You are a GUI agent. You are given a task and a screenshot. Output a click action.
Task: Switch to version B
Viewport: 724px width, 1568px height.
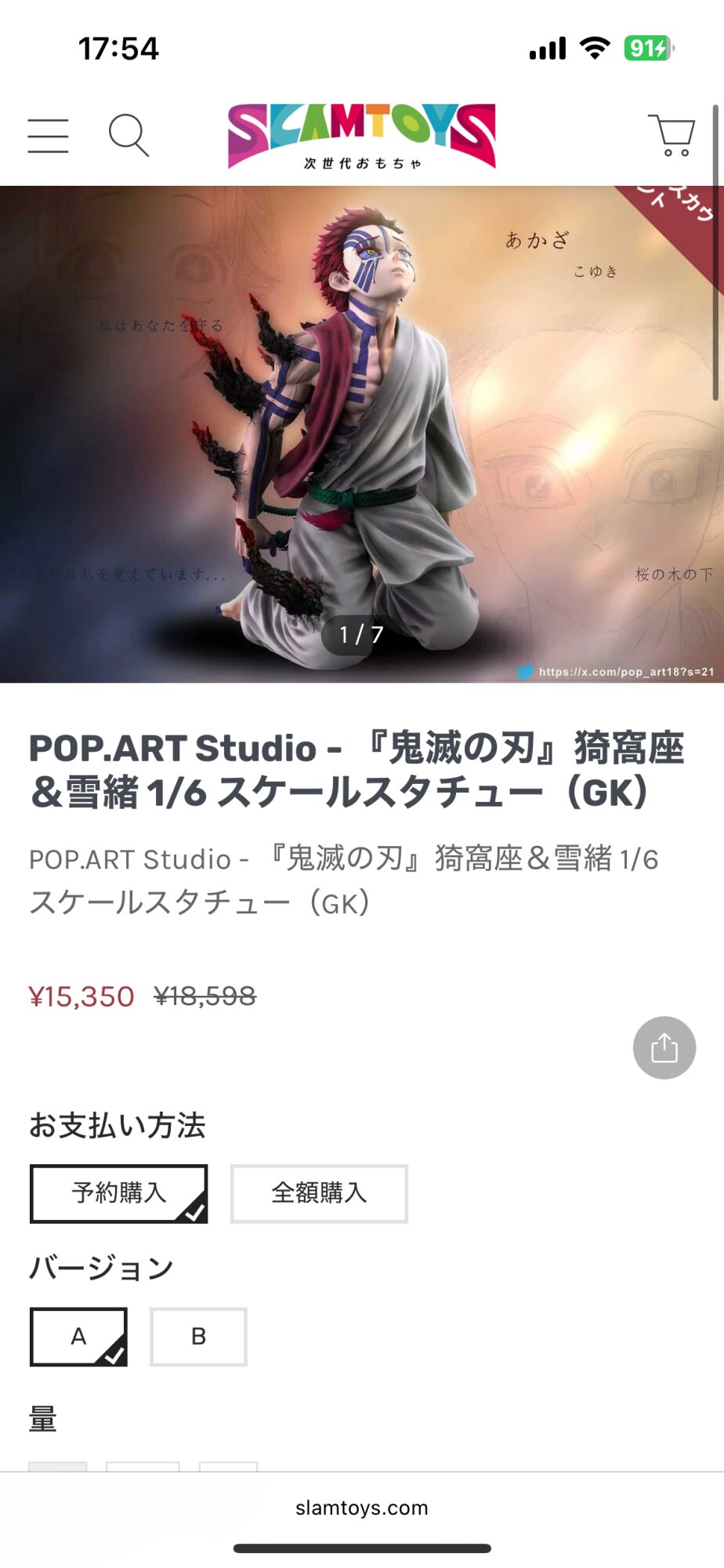(198, 1337)
